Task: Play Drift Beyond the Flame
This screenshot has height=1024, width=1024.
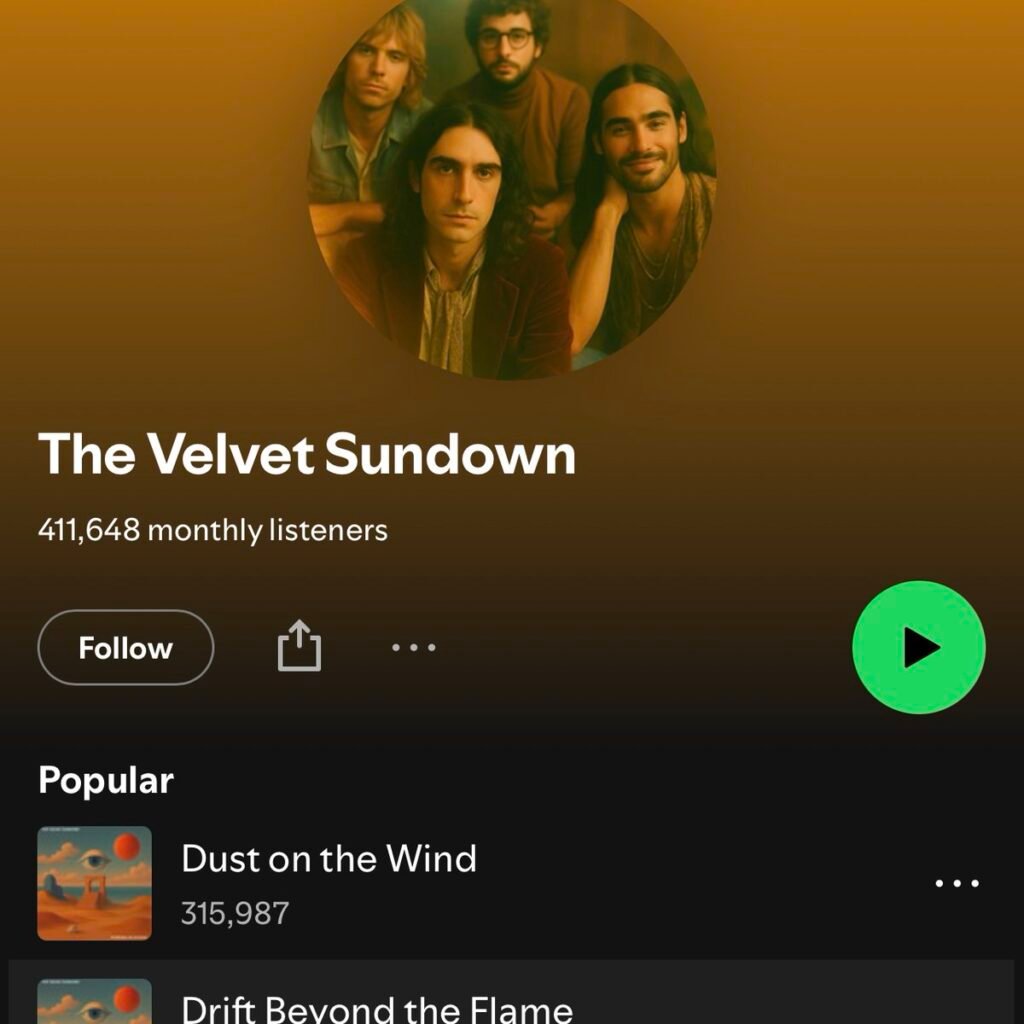Action: pos(376,1007)
